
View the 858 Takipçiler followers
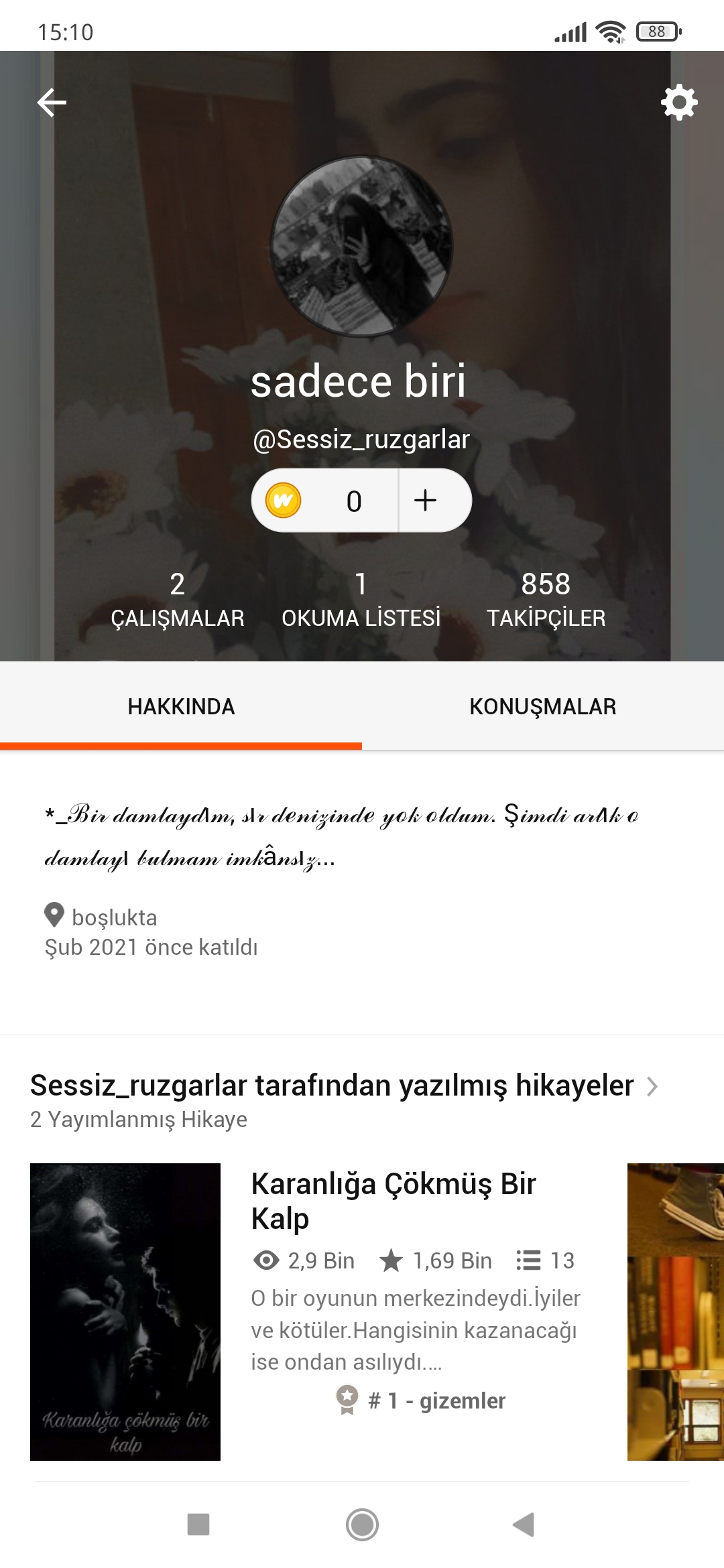tap(546, 600)
